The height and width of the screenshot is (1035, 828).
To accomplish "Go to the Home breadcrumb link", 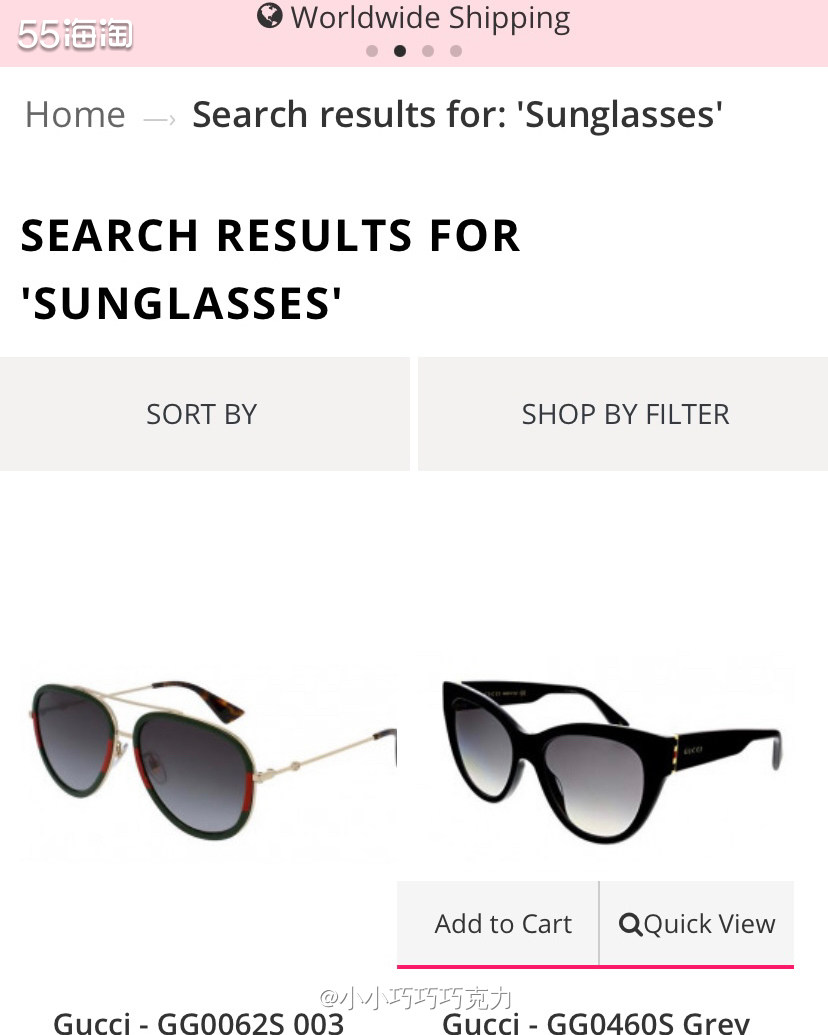I will point(75,115).
